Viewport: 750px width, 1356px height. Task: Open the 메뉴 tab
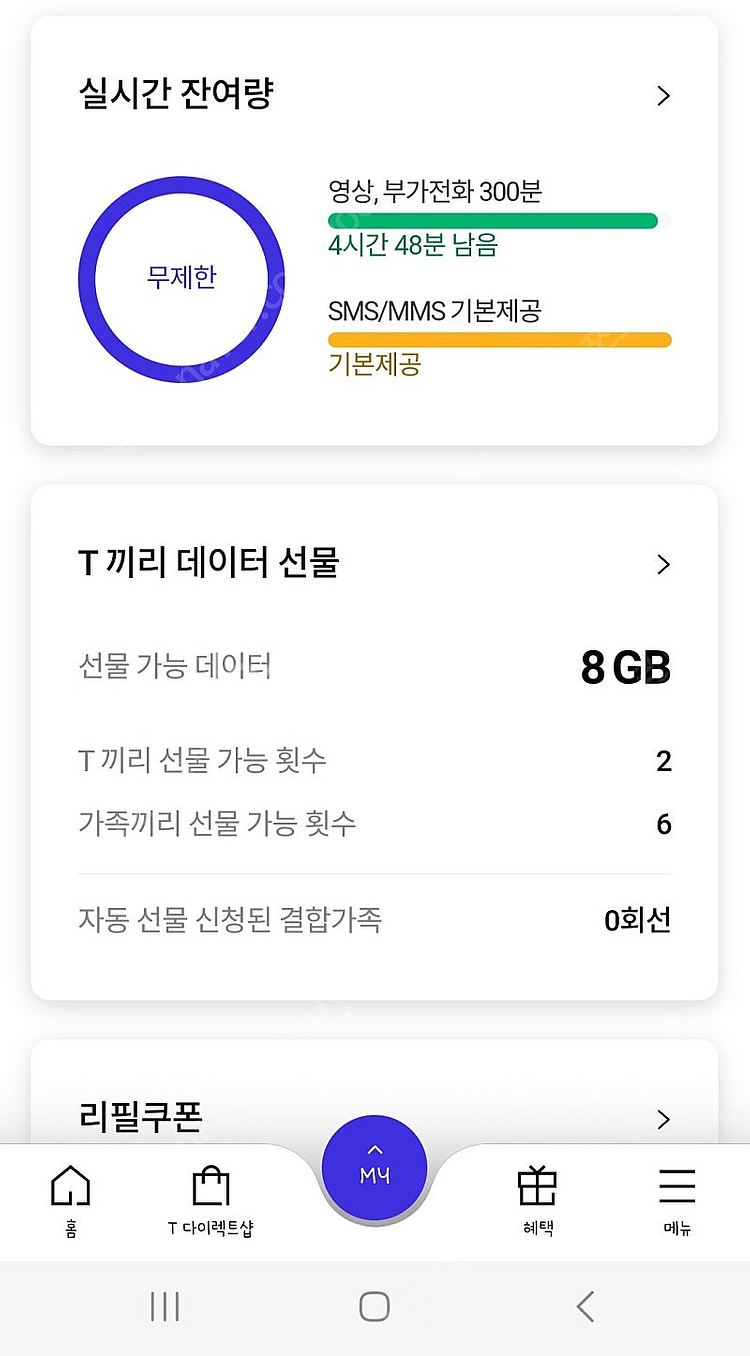pos(677,1199)
